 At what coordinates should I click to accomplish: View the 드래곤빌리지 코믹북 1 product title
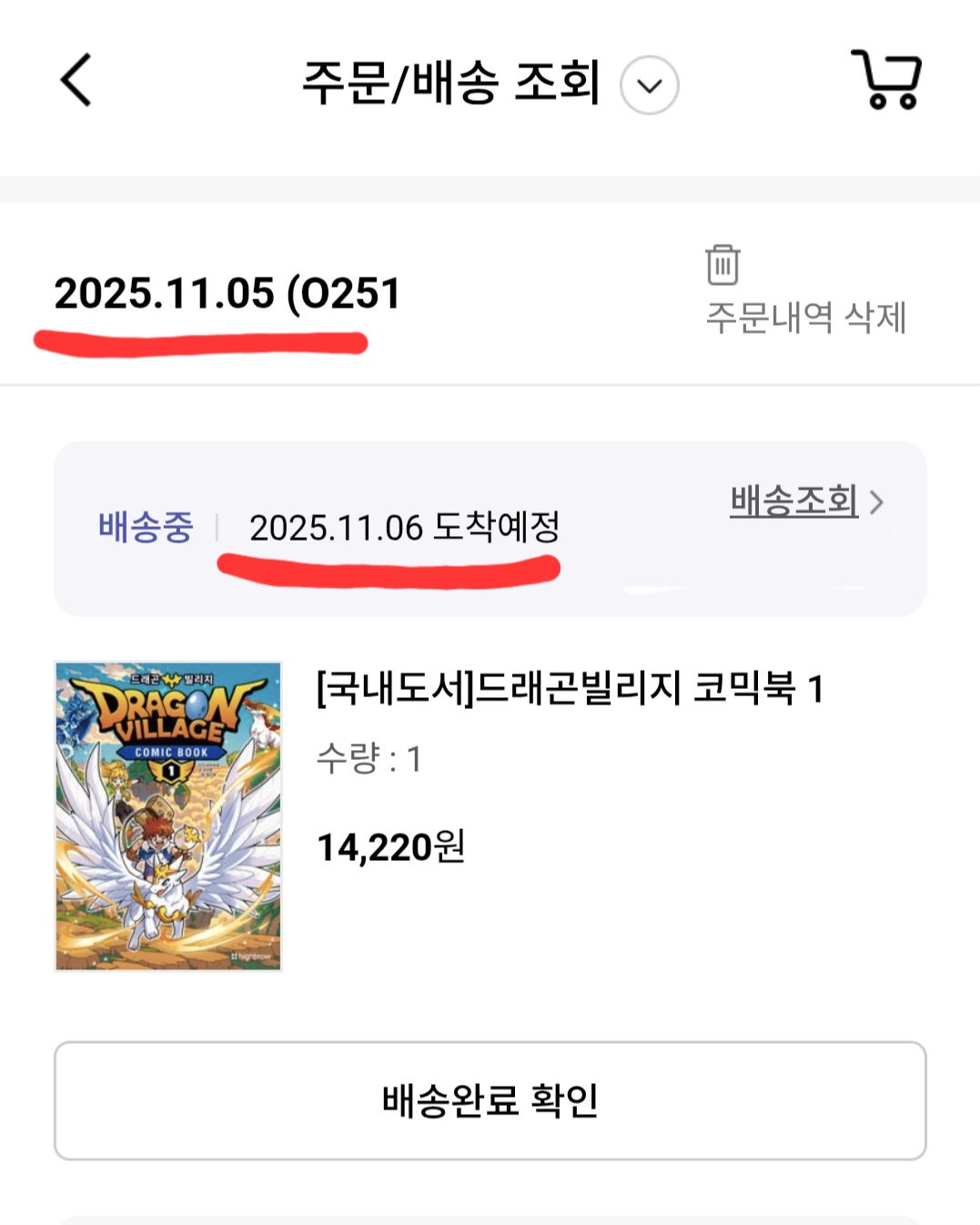pos(570,688)
